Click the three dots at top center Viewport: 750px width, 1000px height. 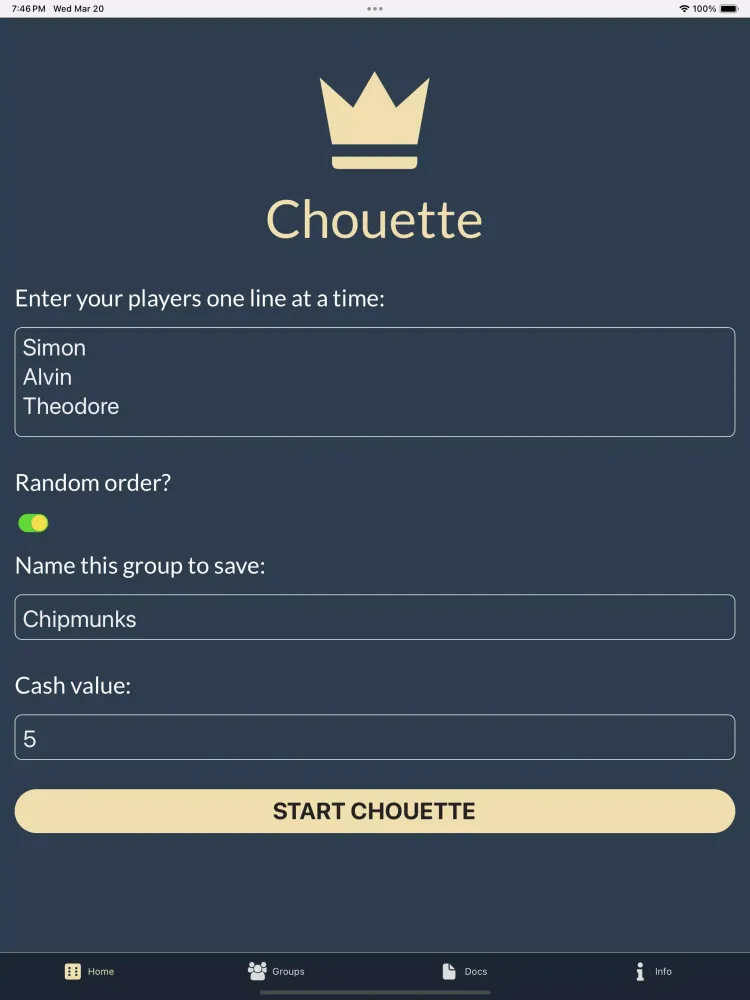coord(375,8)
